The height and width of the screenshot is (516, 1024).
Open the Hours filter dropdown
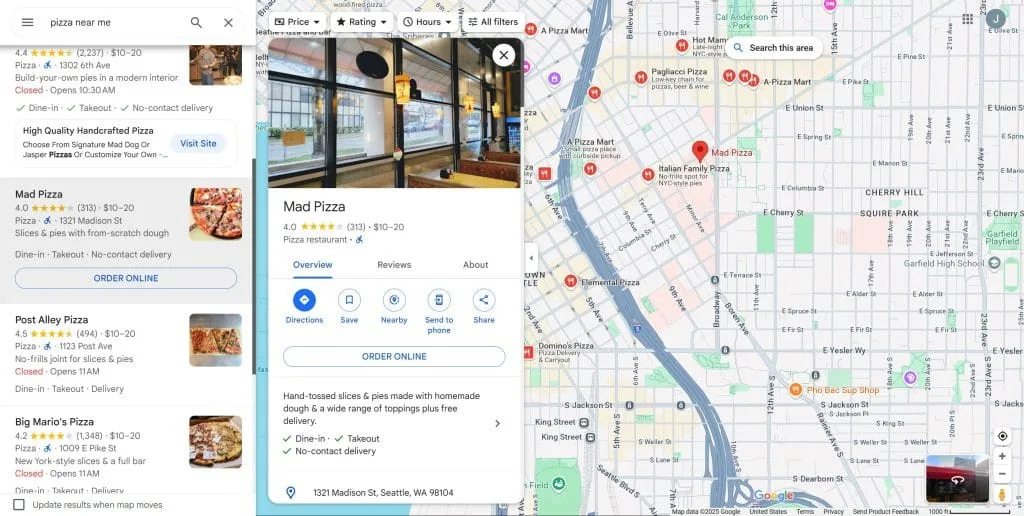click(x=427, y=22)
